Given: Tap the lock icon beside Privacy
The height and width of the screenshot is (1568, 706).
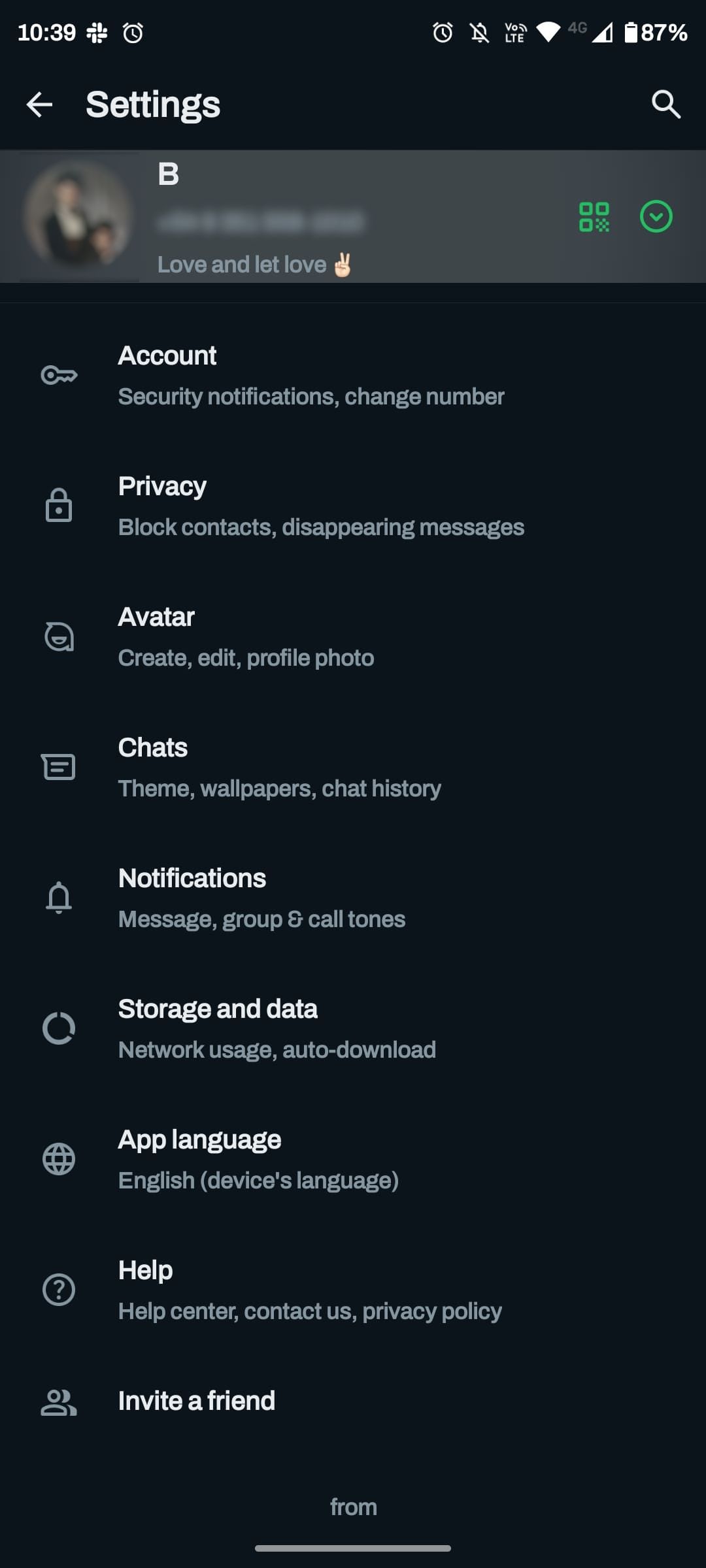Looking at the screenshot, I should pyautogui.click(x=59, y=505).
